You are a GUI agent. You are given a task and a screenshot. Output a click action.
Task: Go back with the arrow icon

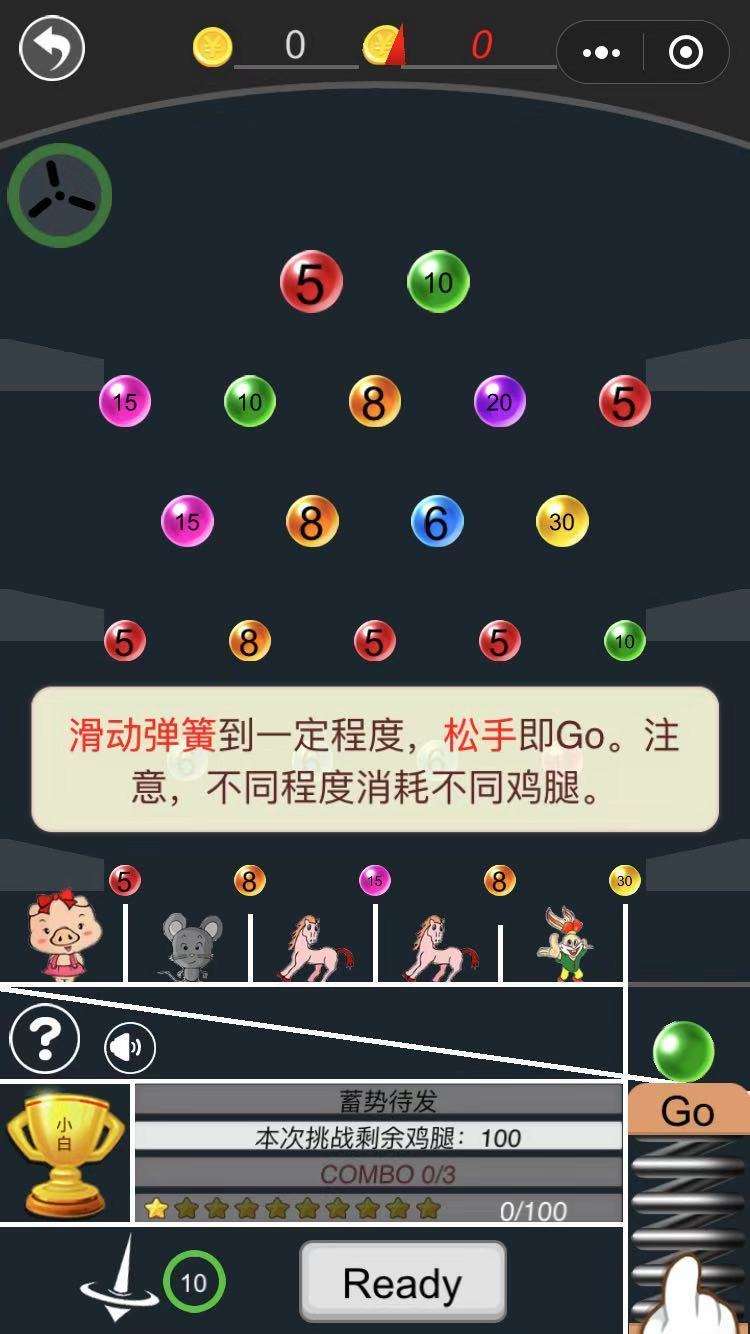52,48
